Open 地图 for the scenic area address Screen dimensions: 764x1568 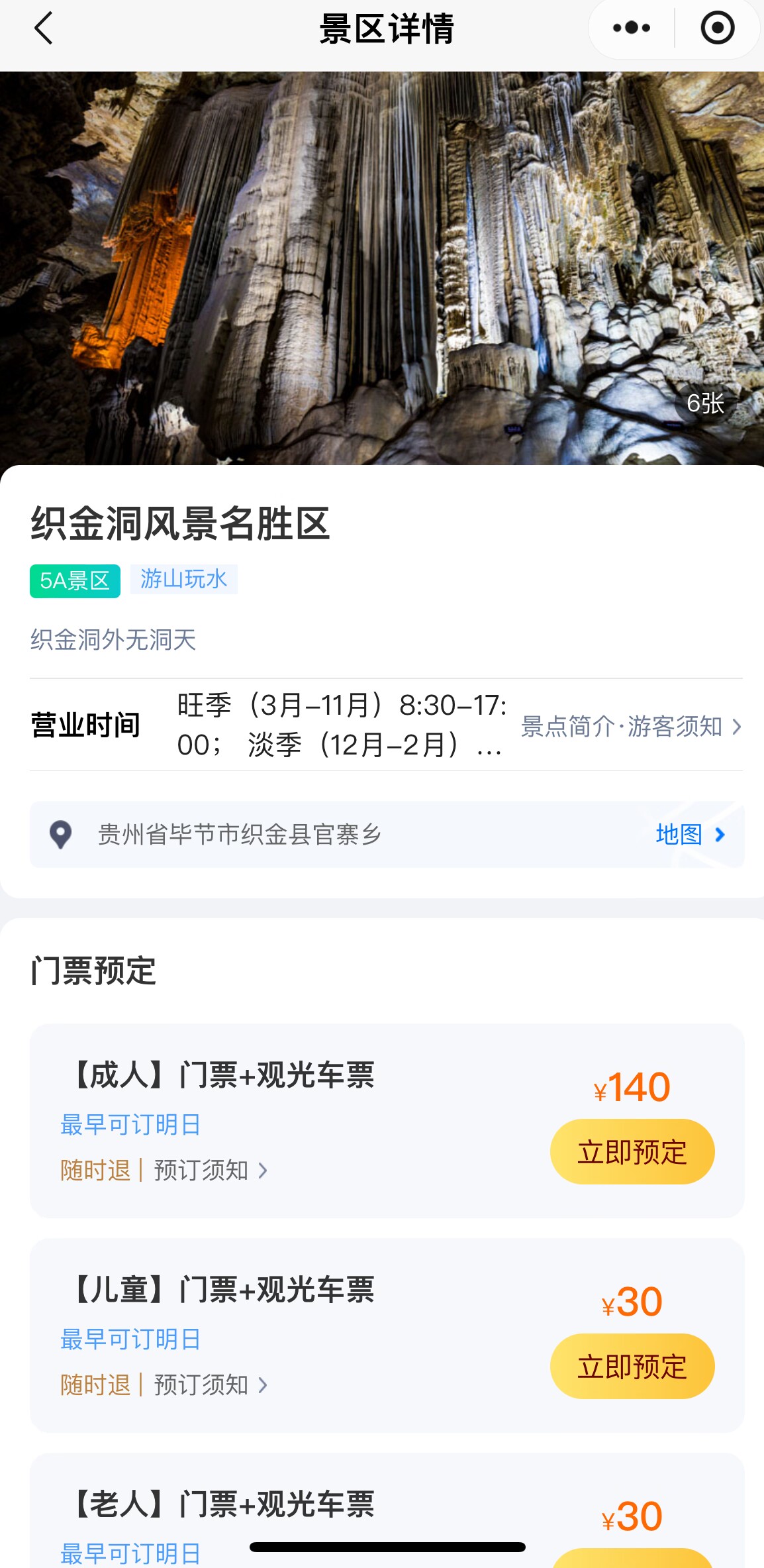(689, 835)
